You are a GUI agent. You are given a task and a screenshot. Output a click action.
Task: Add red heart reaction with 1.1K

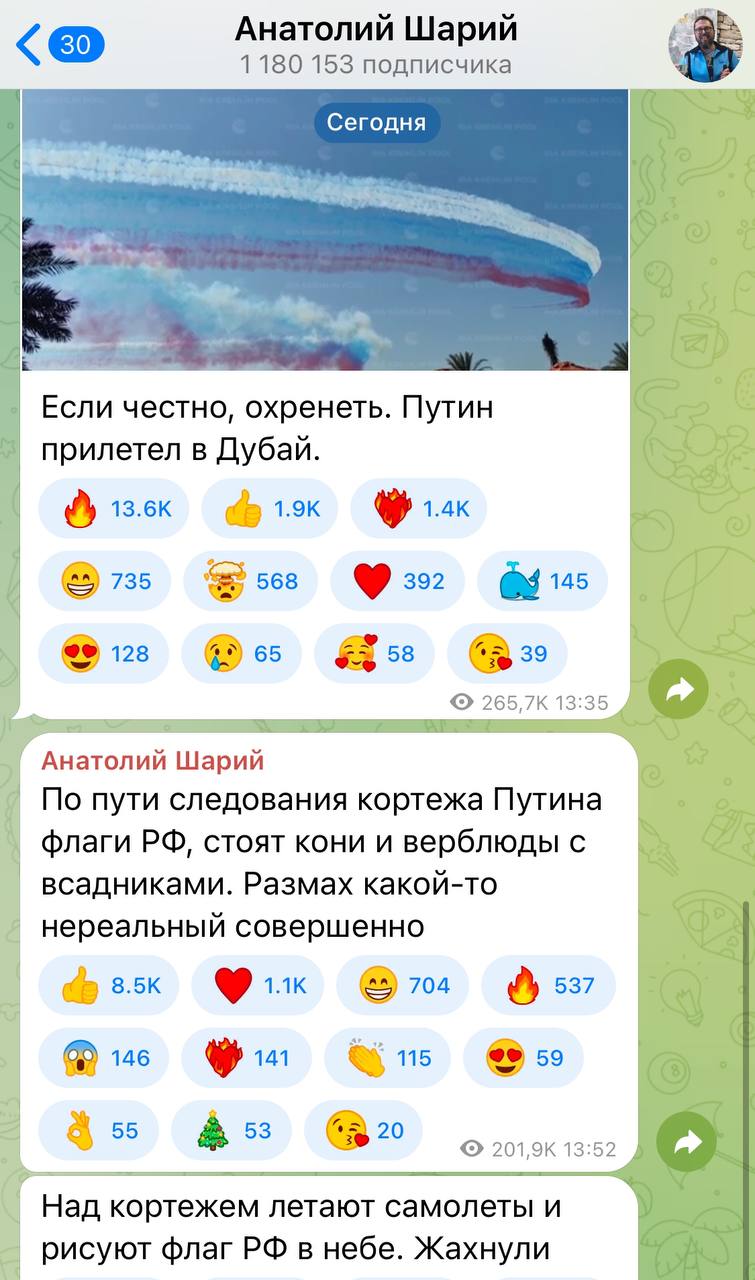[x=260, y=985]
